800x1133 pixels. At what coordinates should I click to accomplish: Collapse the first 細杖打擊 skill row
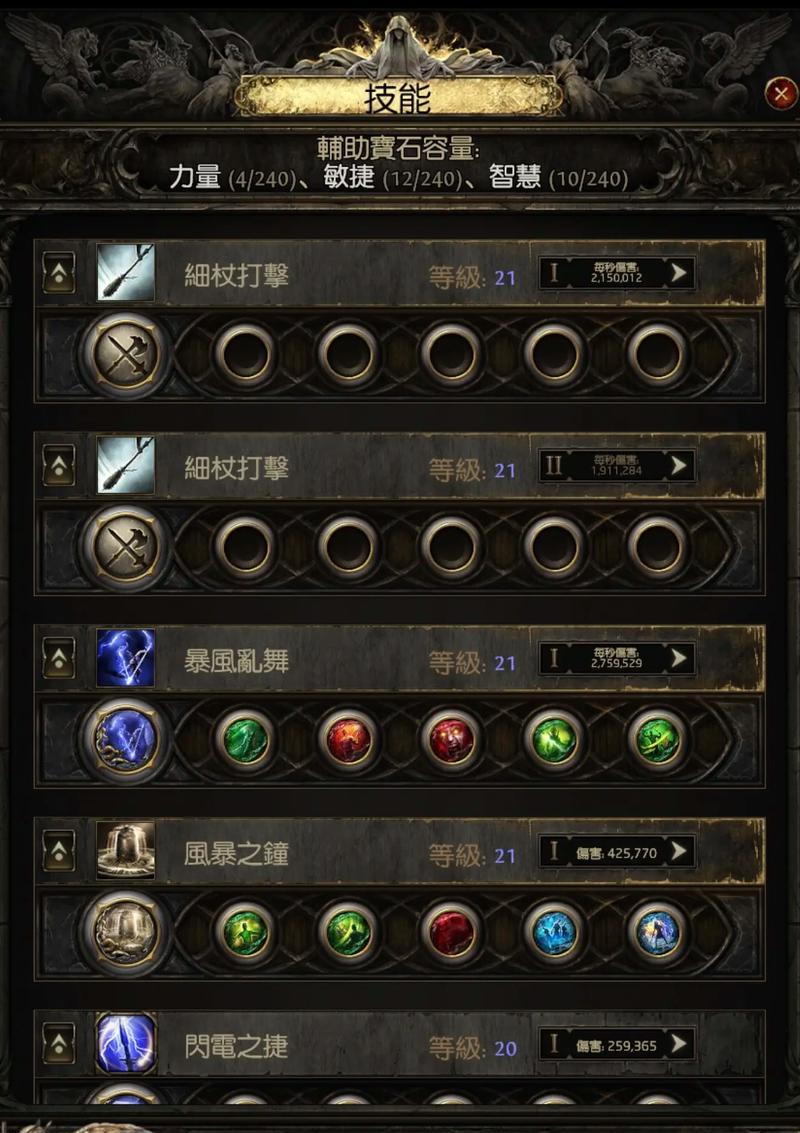(x=59, y=273)
